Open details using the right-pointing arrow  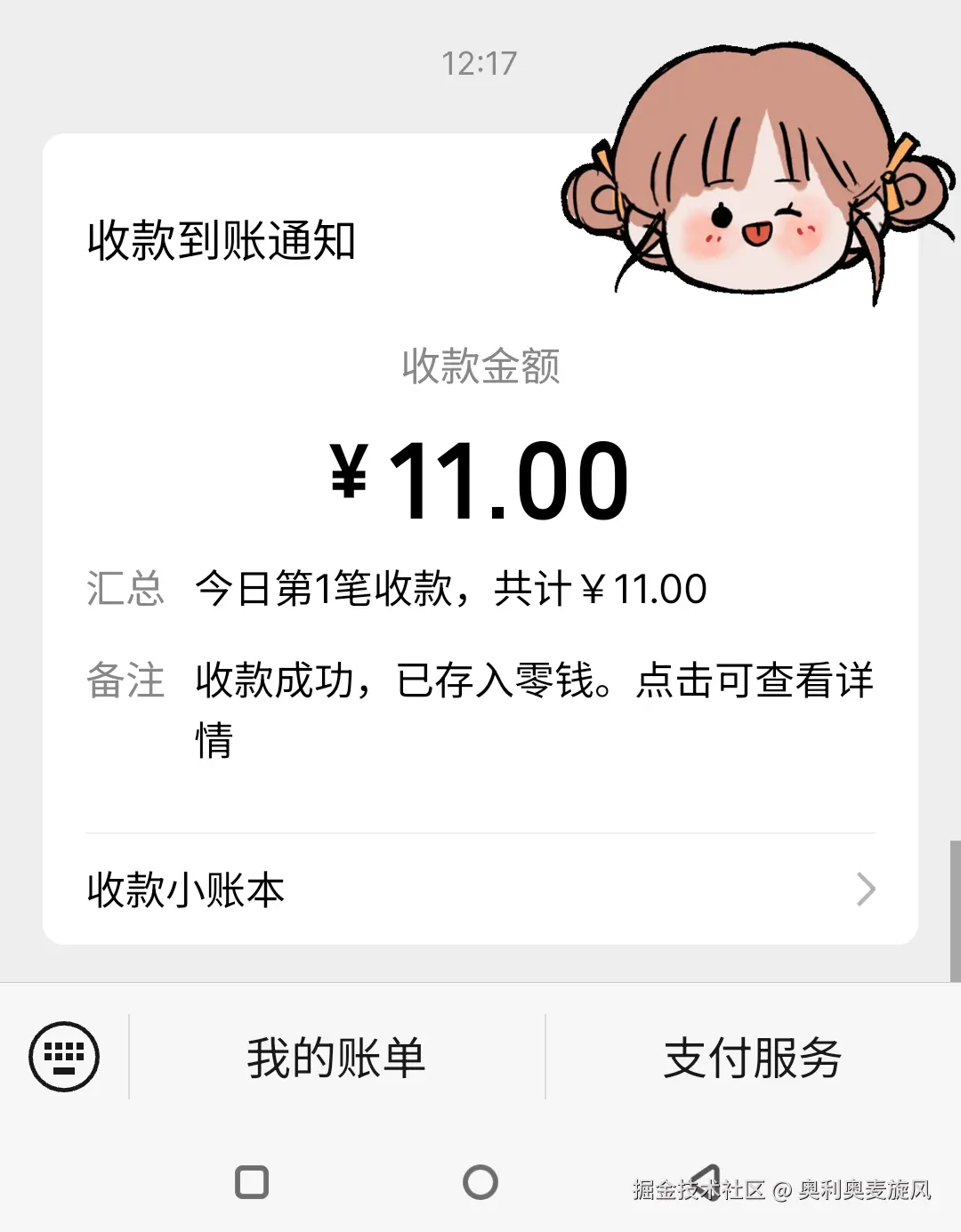click(x=865, y=890)
